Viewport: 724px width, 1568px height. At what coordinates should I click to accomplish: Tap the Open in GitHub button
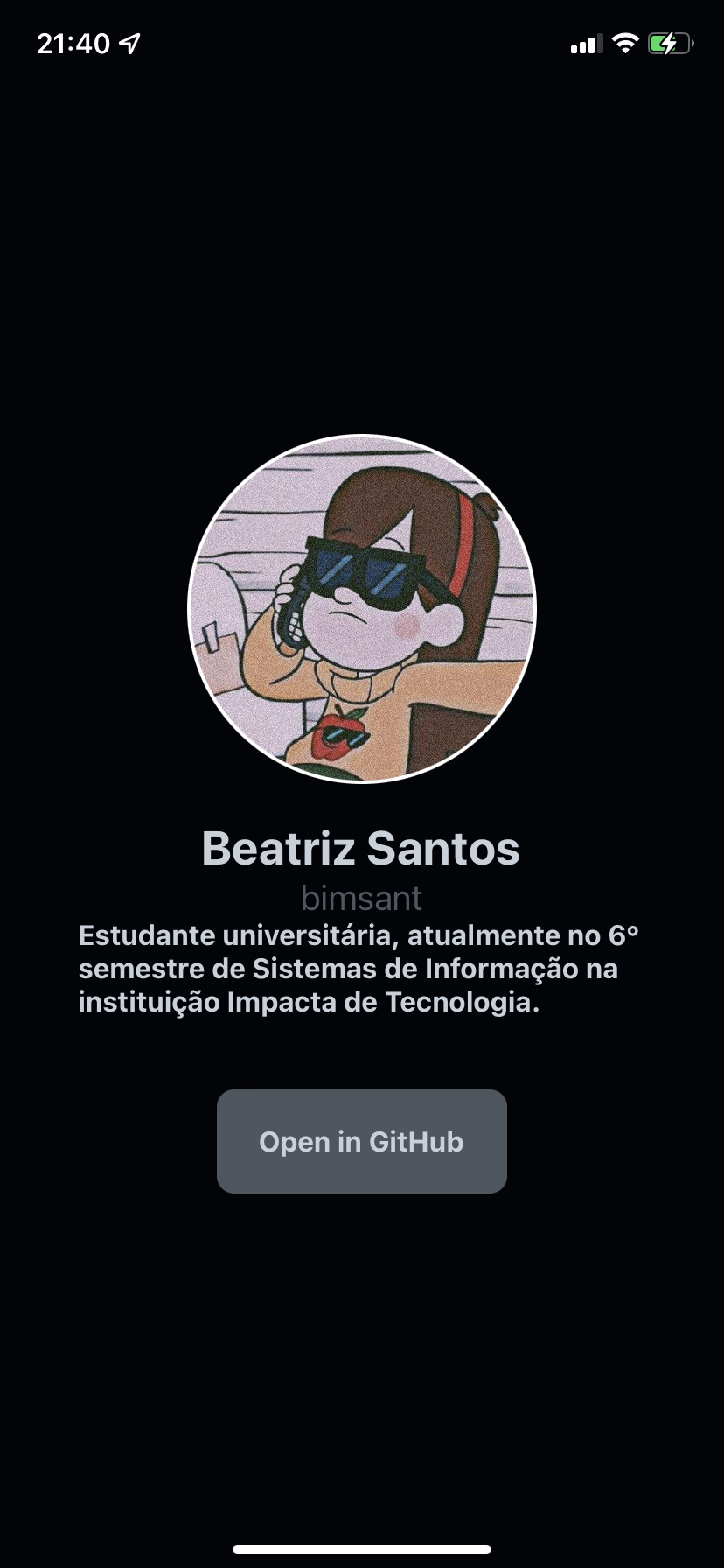361,1141
